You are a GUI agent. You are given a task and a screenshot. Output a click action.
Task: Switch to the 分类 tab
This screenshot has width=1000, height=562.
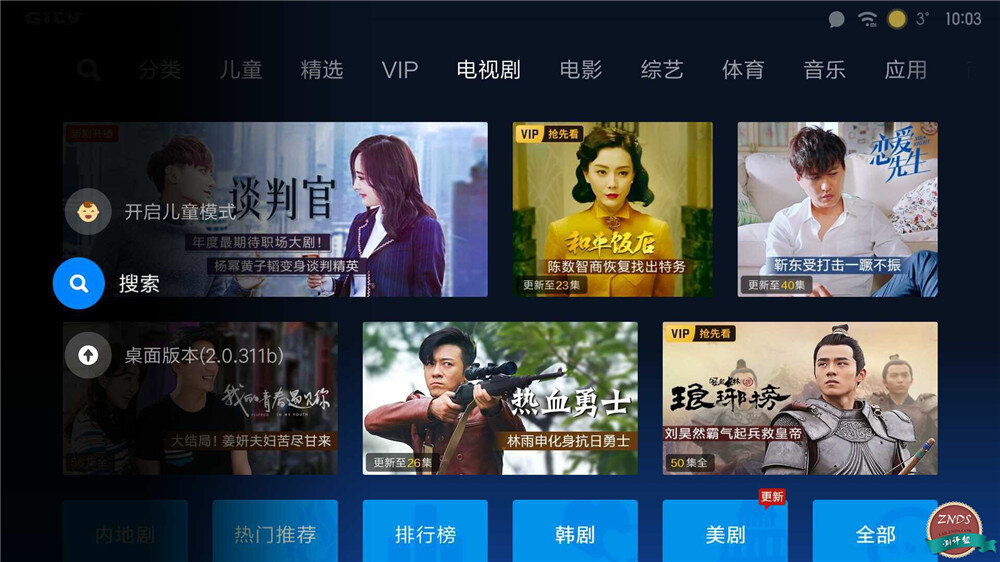(x=160, y=70)
